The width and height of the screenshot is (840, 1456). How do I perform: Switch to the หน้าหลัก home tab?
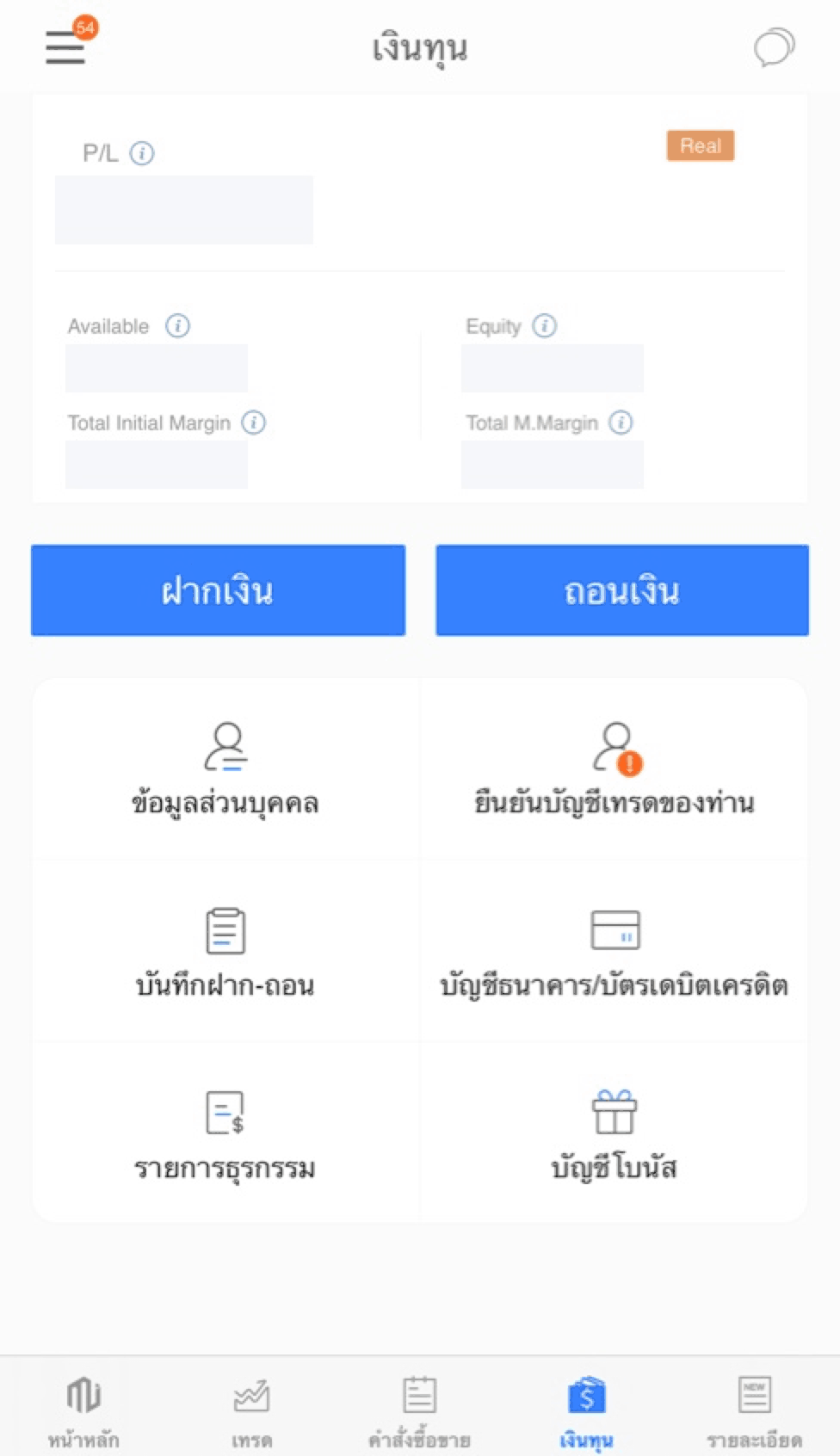click(x=83, y=1410)
